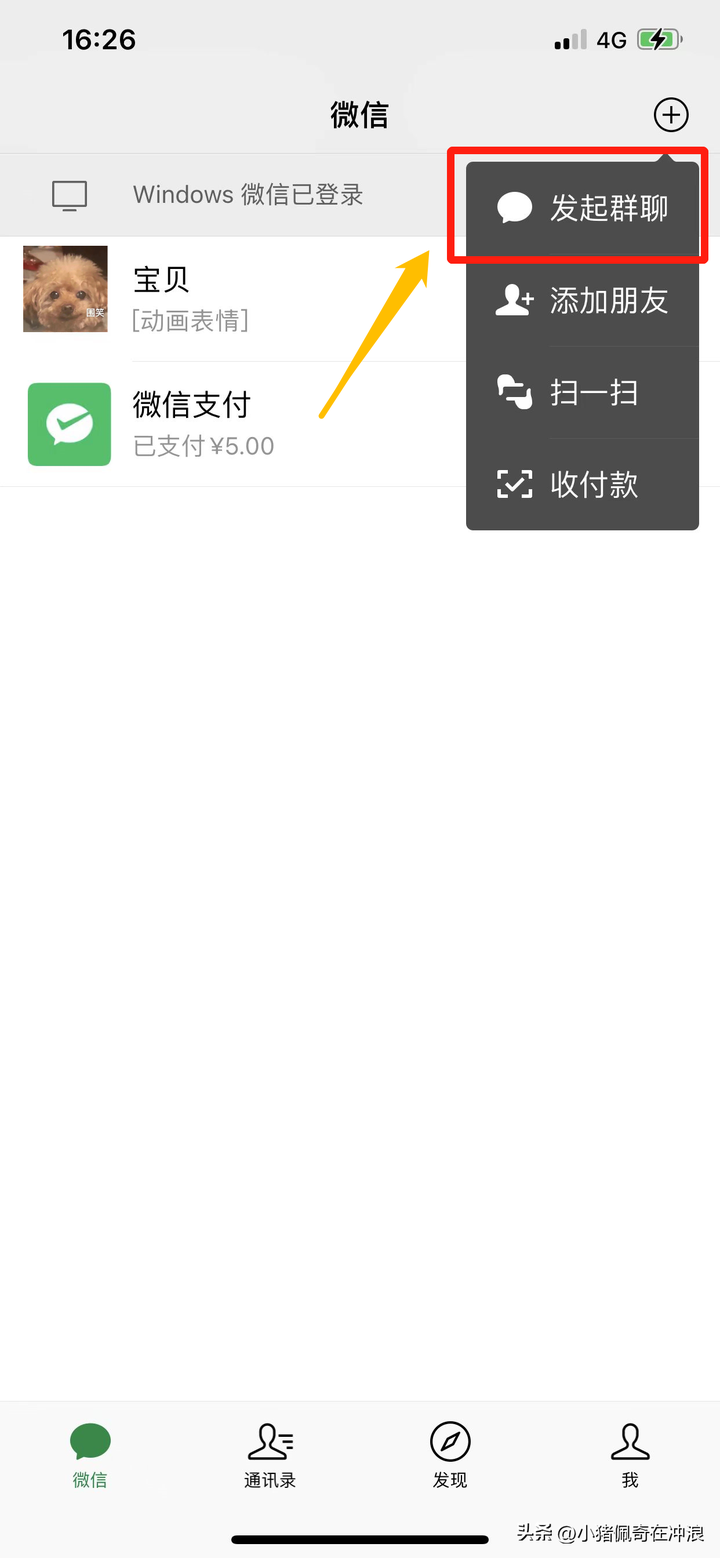Choose 添加朋友 from the popup menu
The image size is (720, 1558).
[x=582, y=301]
